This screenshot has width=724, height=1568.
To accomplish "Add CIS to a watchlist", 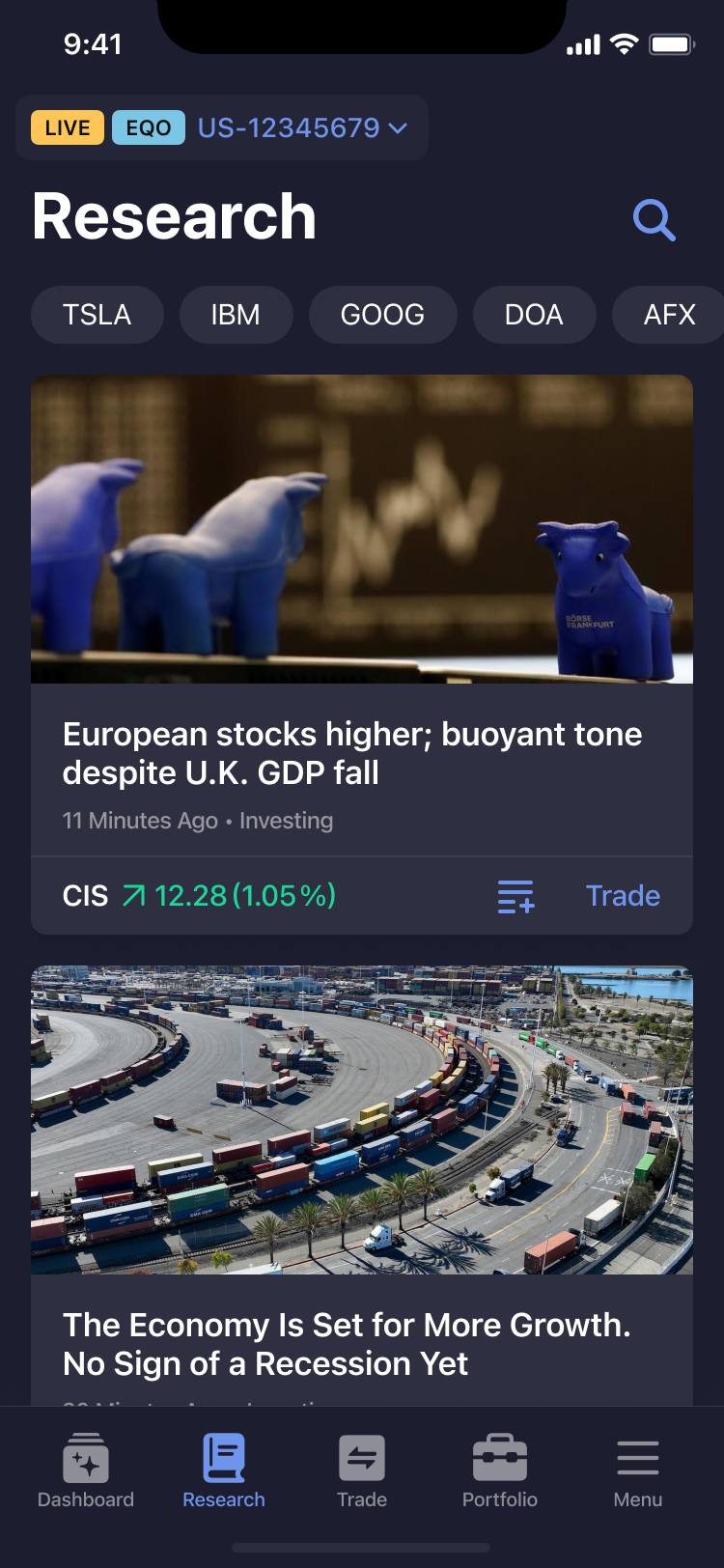I will coord(515,896).
